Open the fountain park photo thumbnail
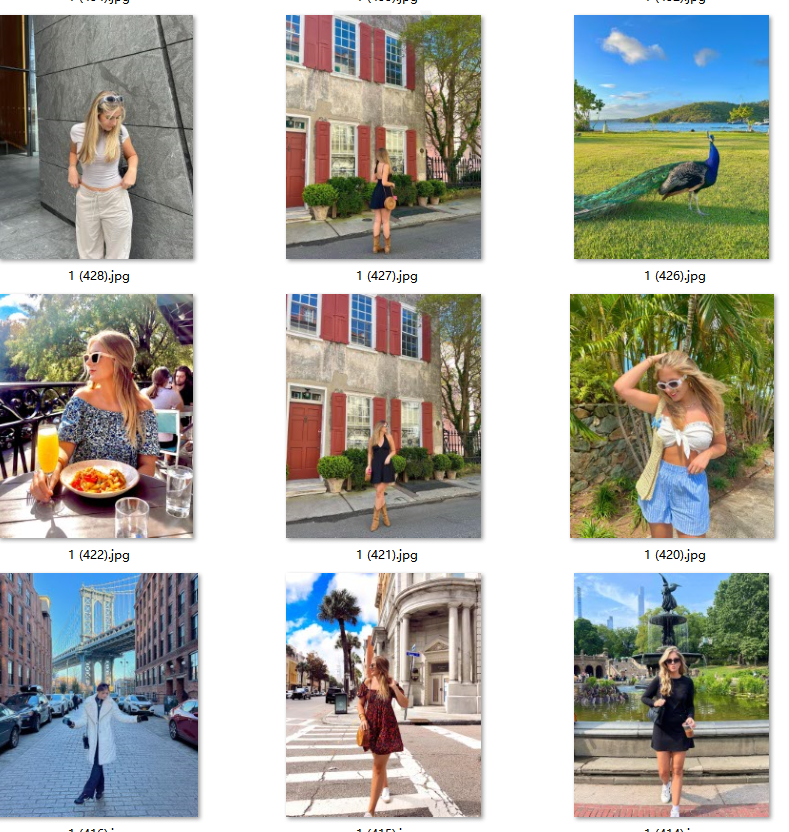The image size is (789, 832). (671, 695)
